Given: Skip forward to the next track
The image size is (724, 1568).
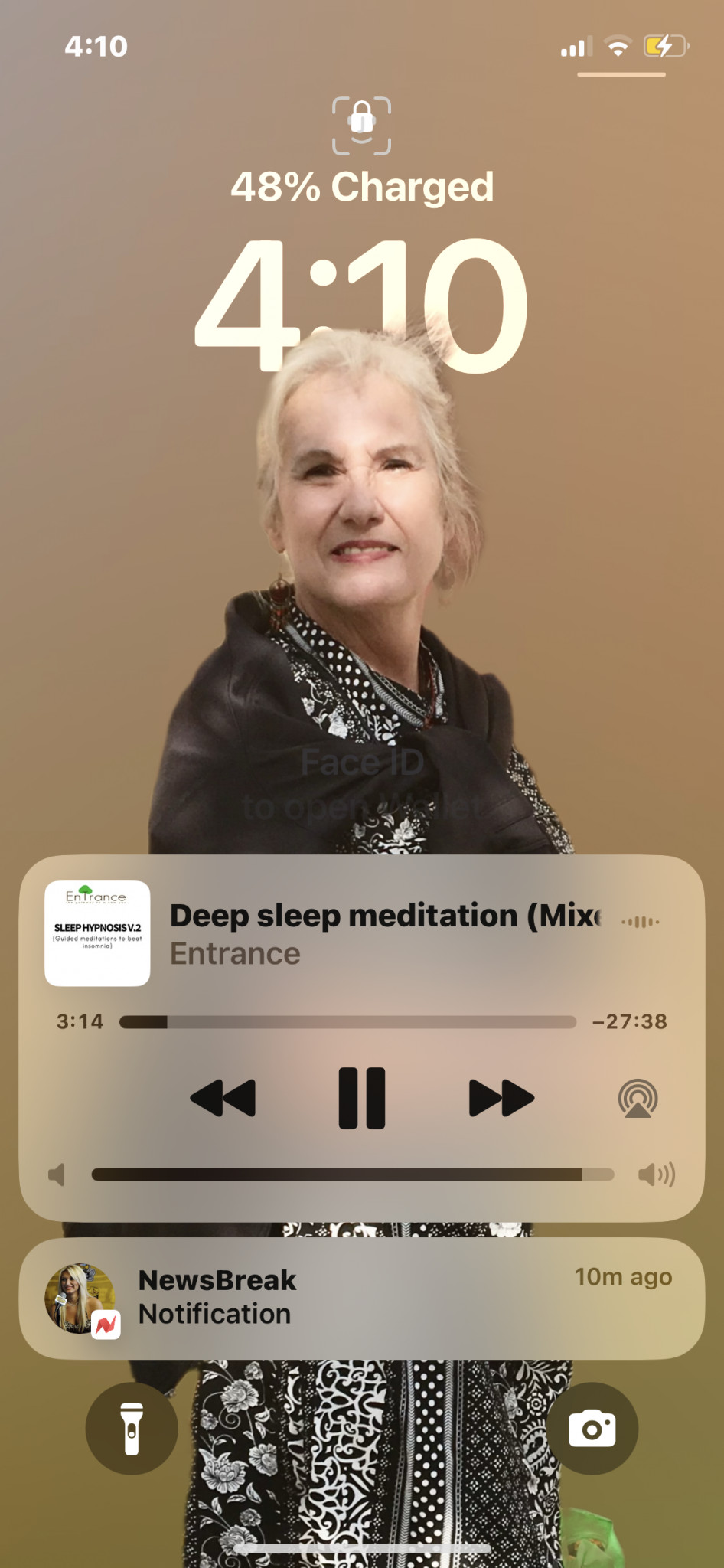Looking at the screenshot, I should [x=501, y=1098].
